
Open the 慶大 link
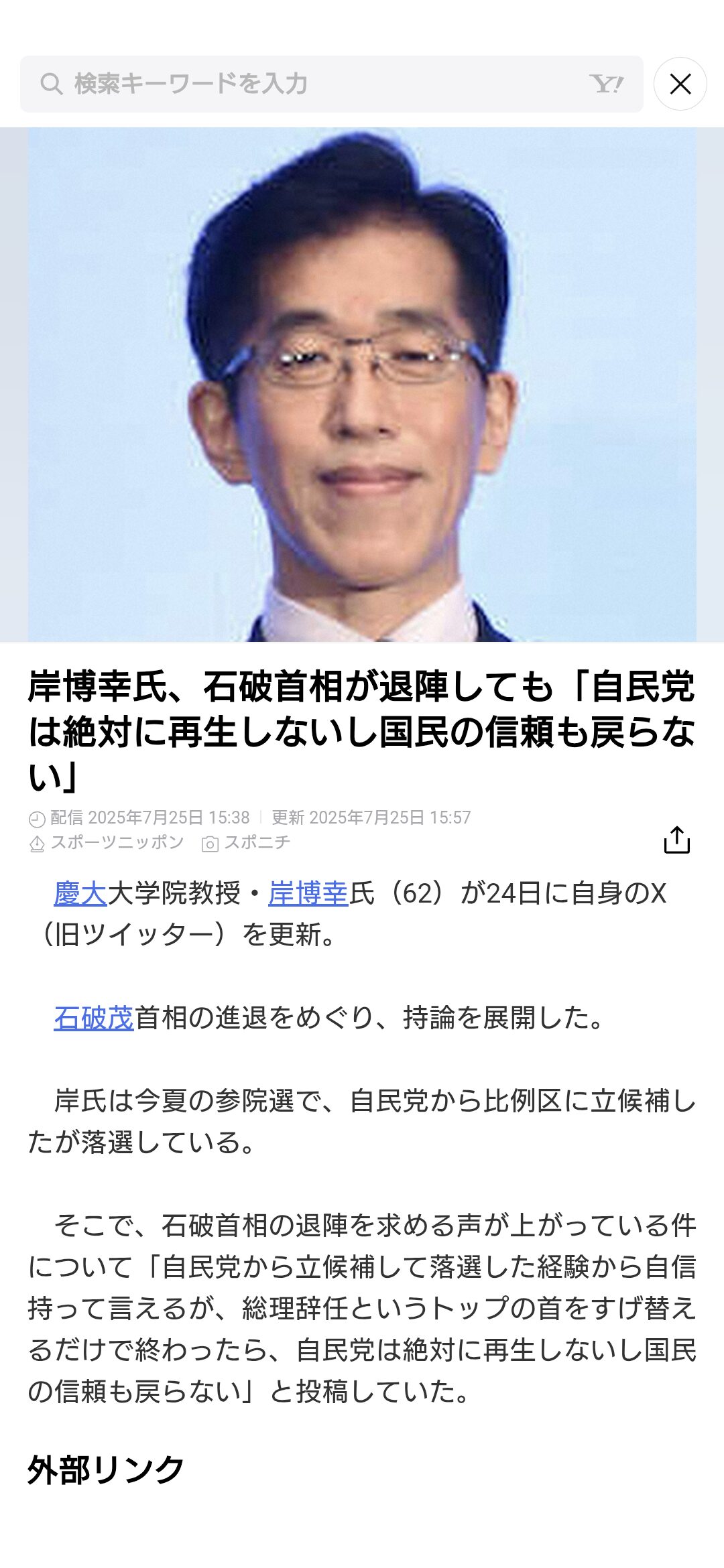pyautogui.click(x=80, y=893)
